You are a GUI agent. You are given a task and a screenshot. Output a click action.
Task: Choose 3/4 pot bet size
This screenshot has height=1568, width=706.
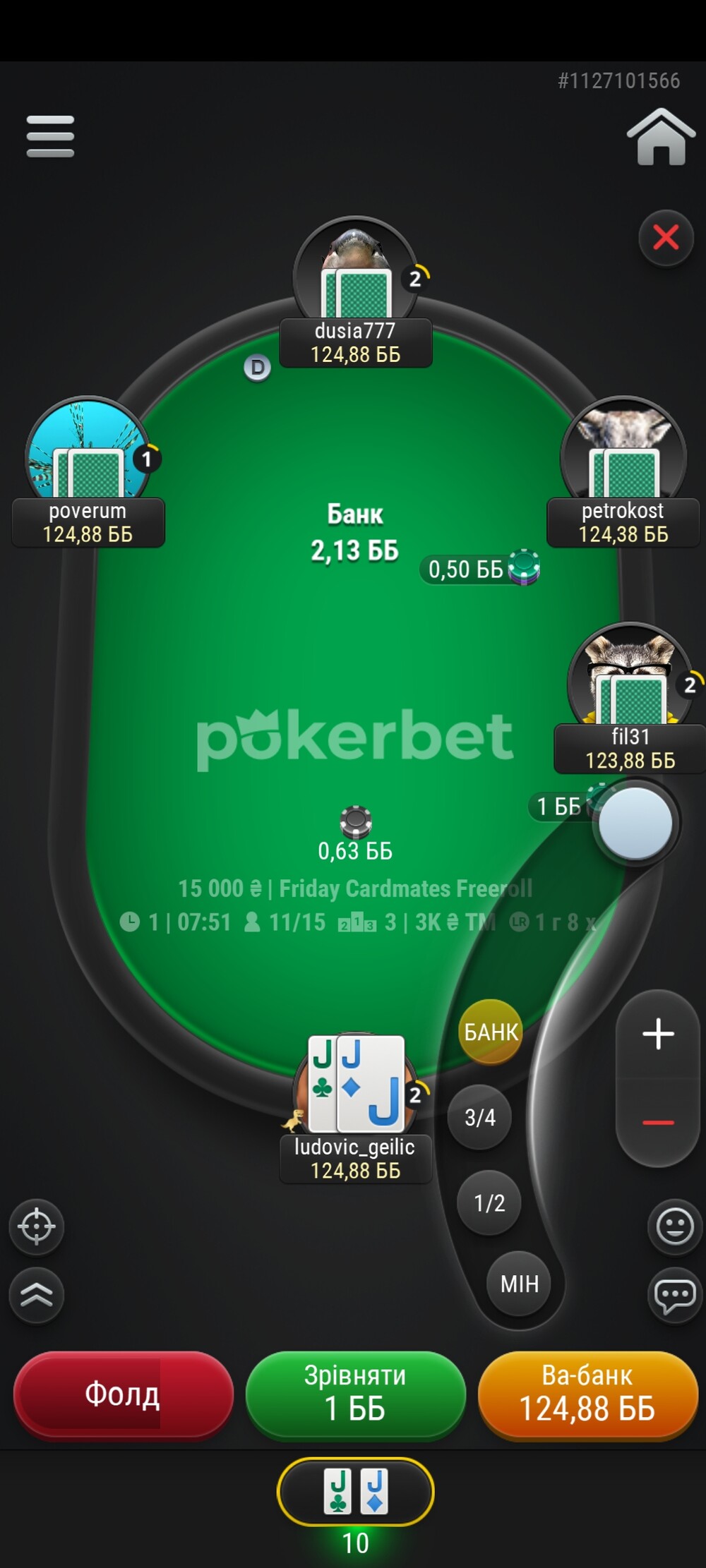479,1117
